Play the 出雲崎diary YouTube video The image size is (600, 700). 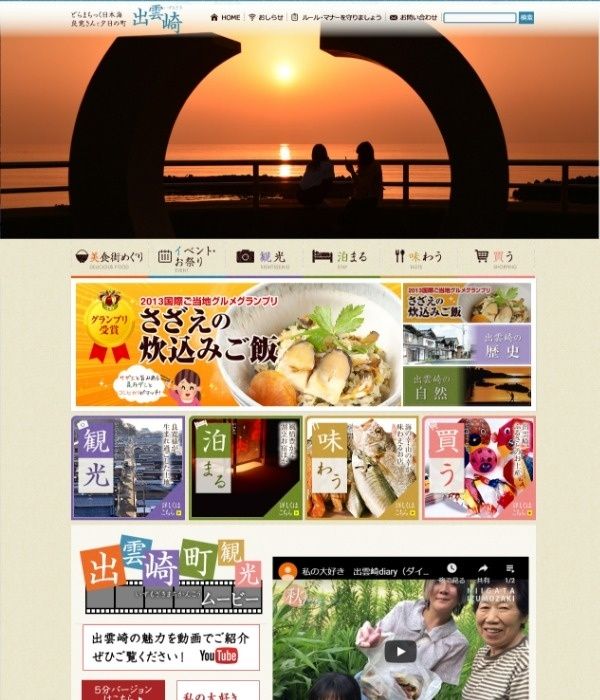click(400, 650)
